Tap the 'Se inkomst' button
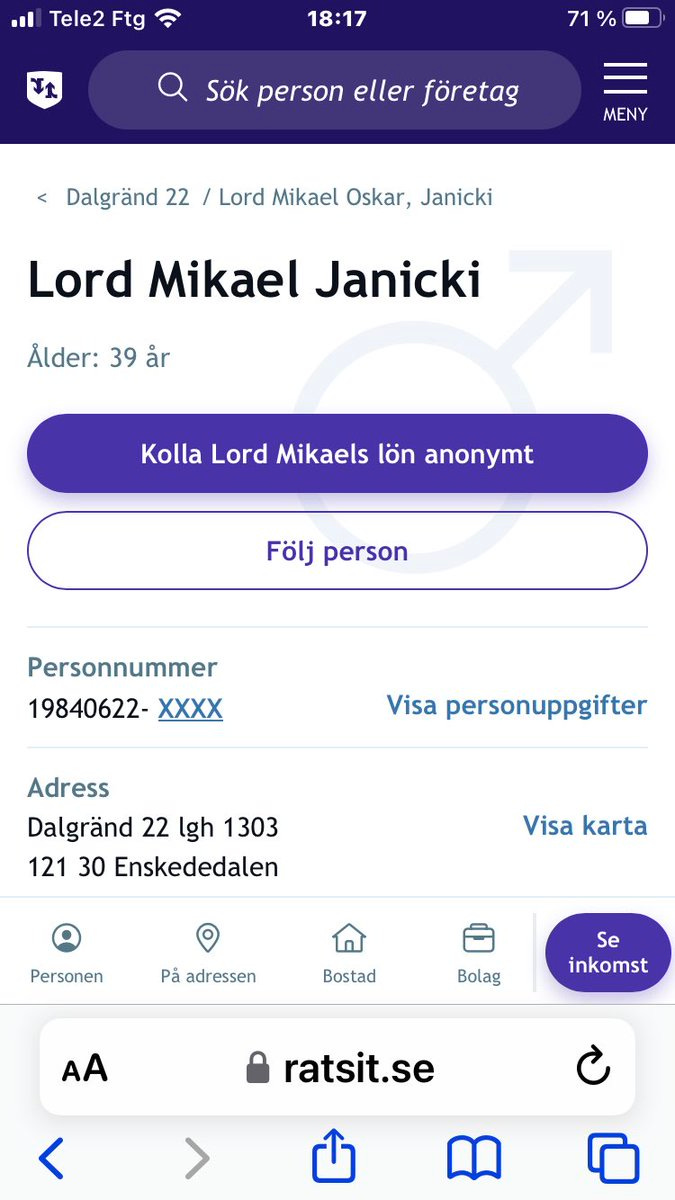This screenshot has height=1200, width=675. (x=608, y=953)
